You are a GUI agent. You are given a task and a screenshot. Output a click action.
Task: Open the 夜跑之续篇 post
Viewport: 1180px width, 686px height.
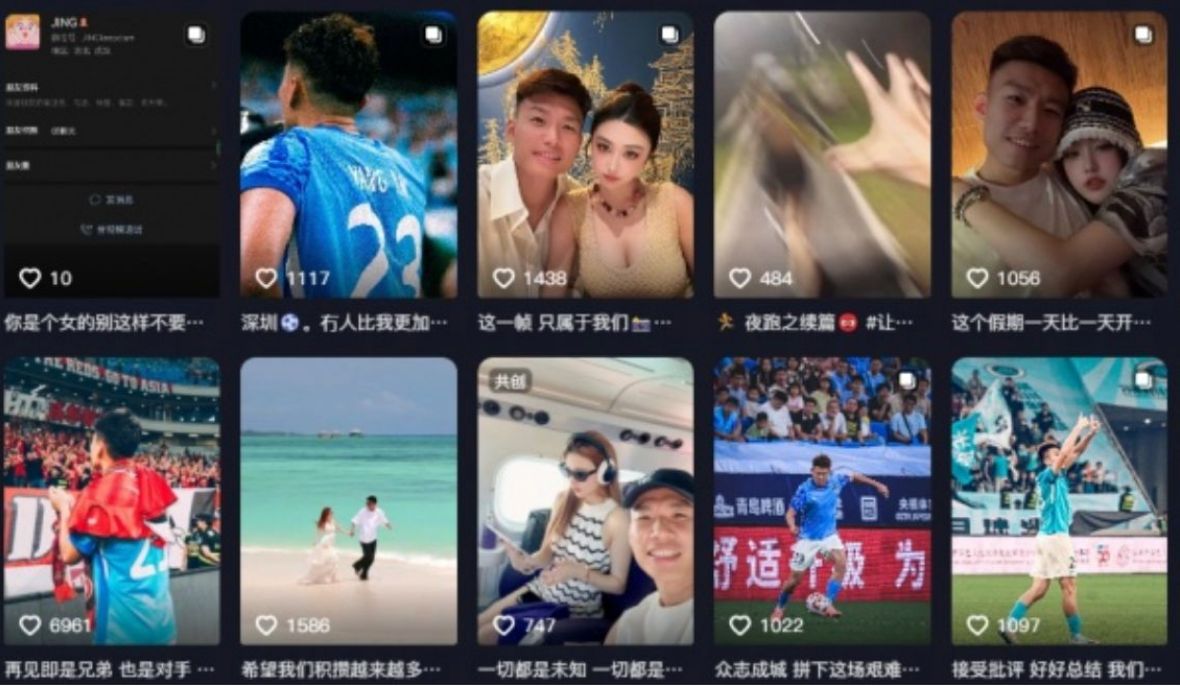tap(822, 155)
